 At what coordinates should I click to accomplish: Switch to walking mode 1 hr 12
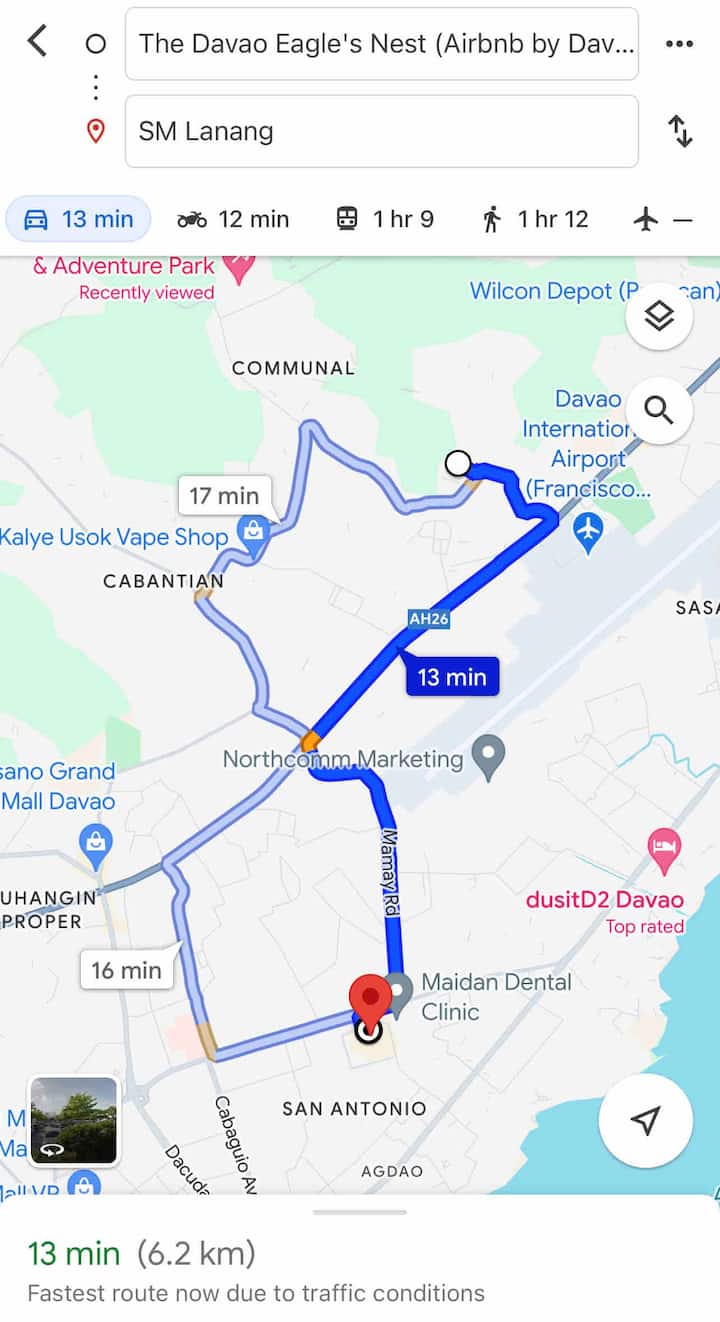point(534,219)
